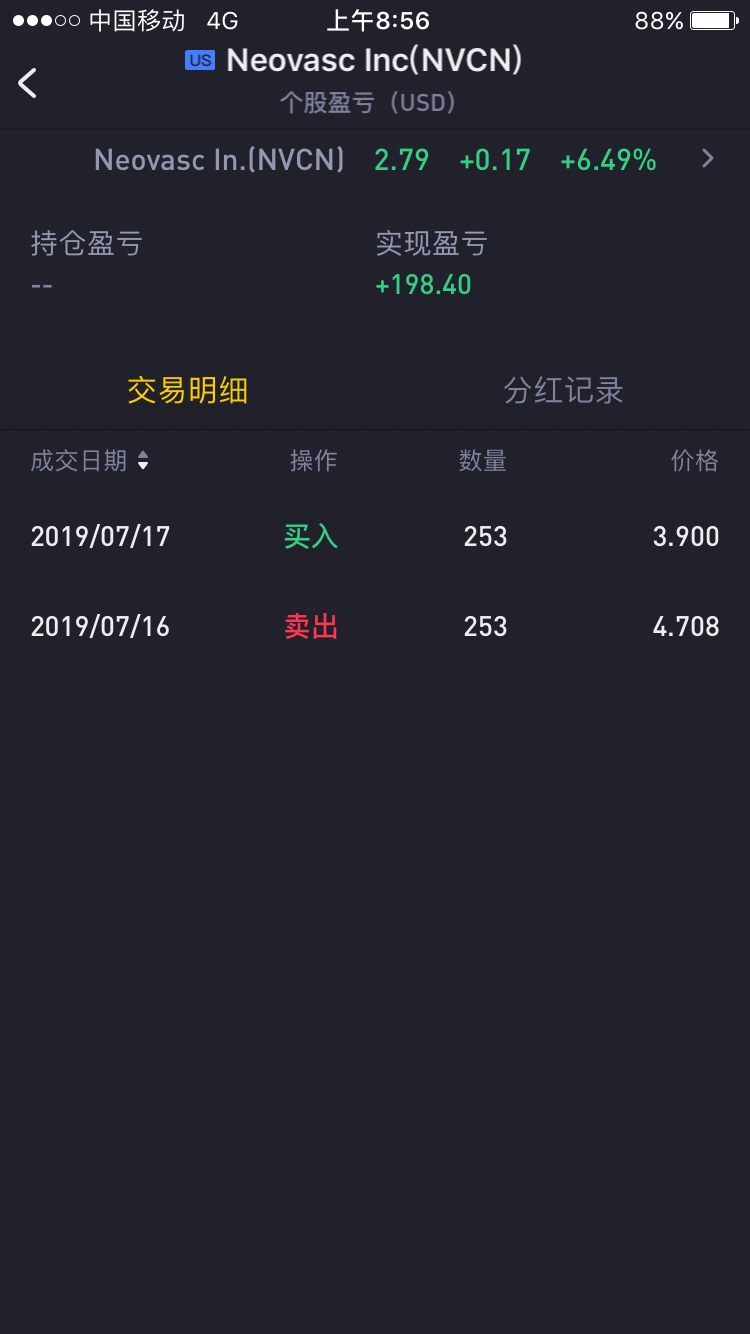Image resolution: width=750 pixels, height=1334 pixels.
Task: Open Neovasc In.(NVCN) quote row chevron
Action: [x=708, y=159]
